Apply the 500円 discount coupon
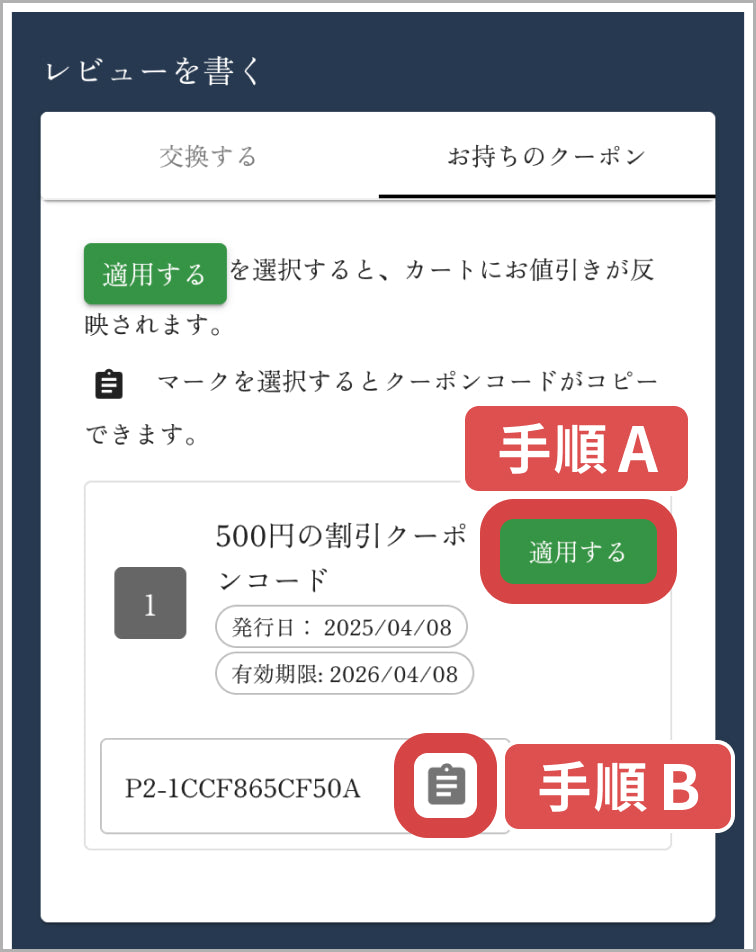The image size is (756, 952). click(578, 552)
